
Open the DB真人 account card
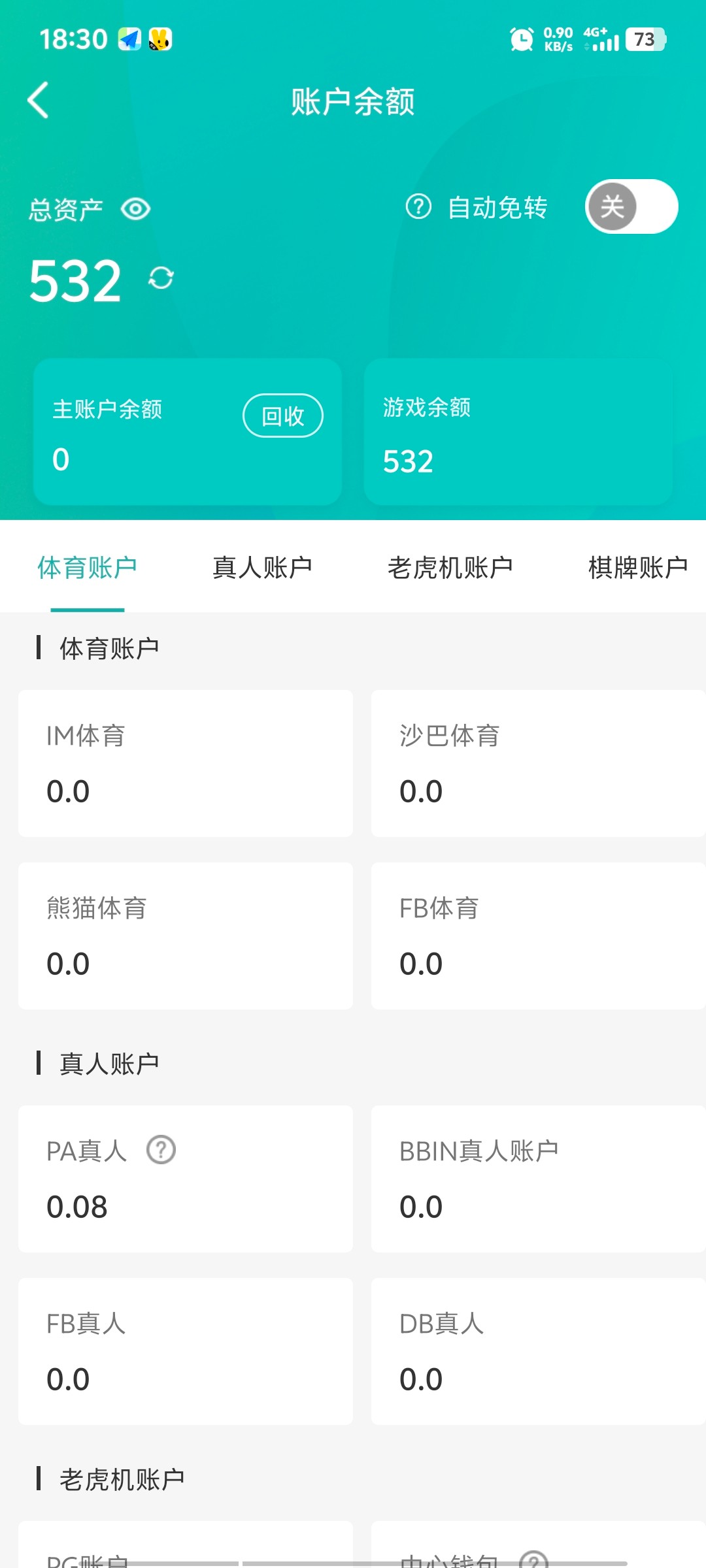[539, 1351]
